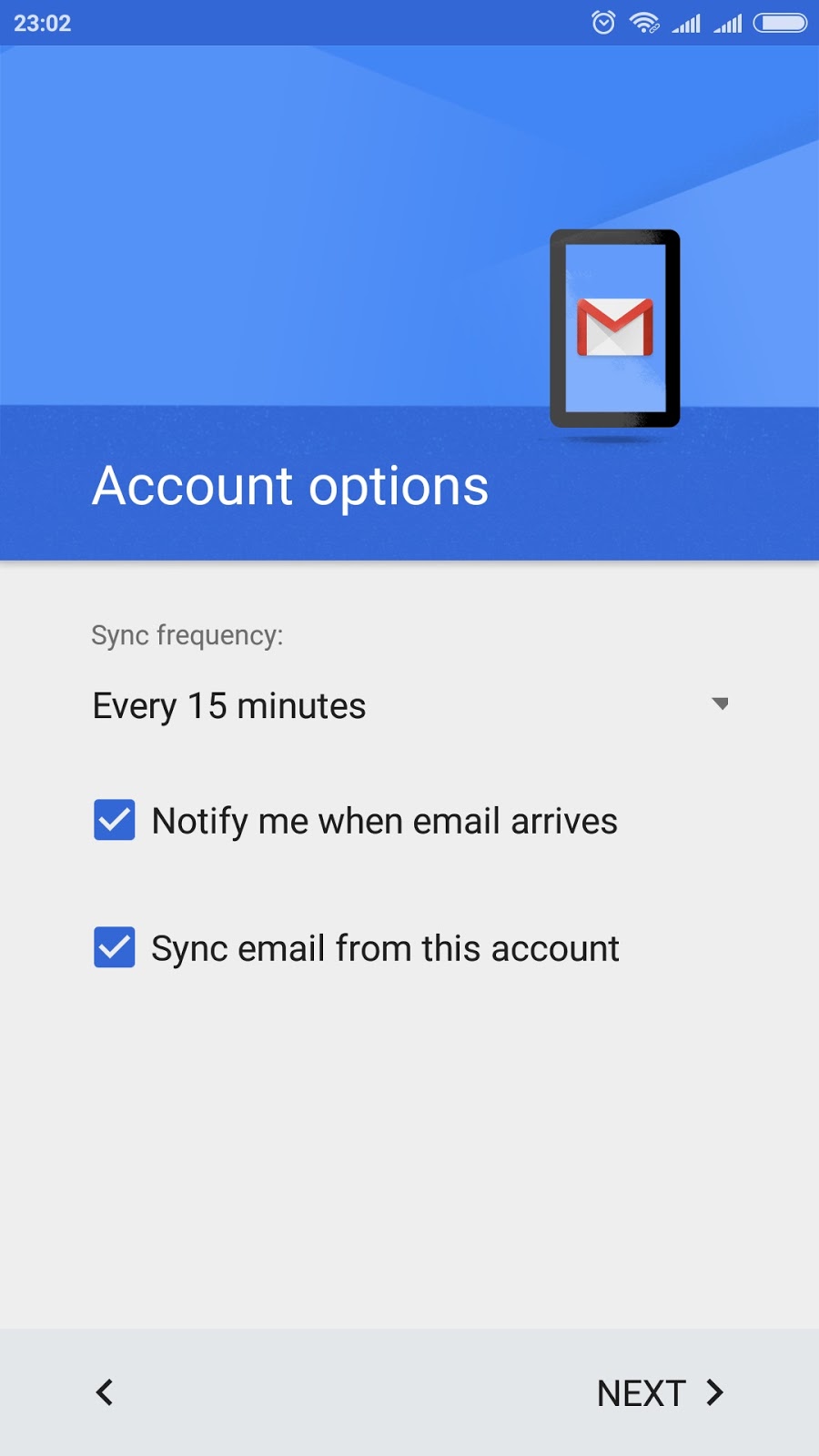Tap NEXT to continue setup
The image size is (819, 1456).
660,1392
